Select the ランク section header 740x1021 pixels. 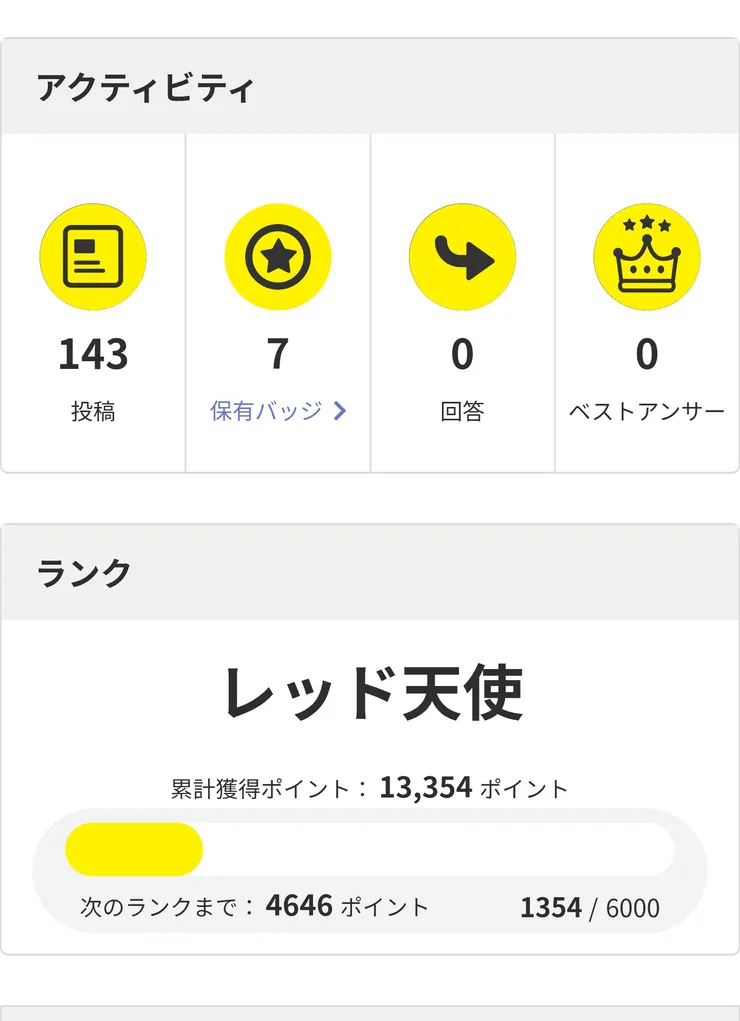pos(80,572)
